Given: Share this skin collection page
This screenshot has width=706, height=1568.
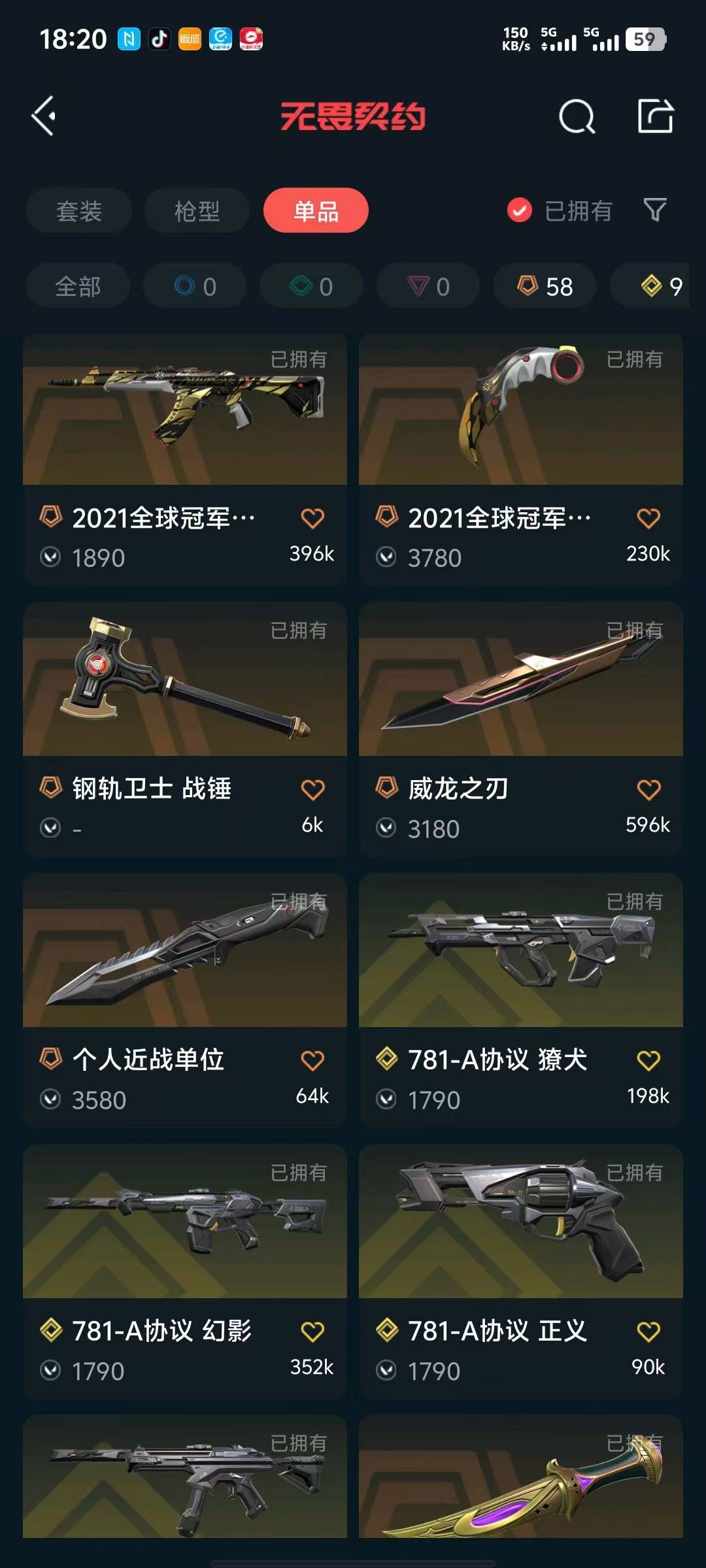Looking at the screenshot, I should (655, 117).
